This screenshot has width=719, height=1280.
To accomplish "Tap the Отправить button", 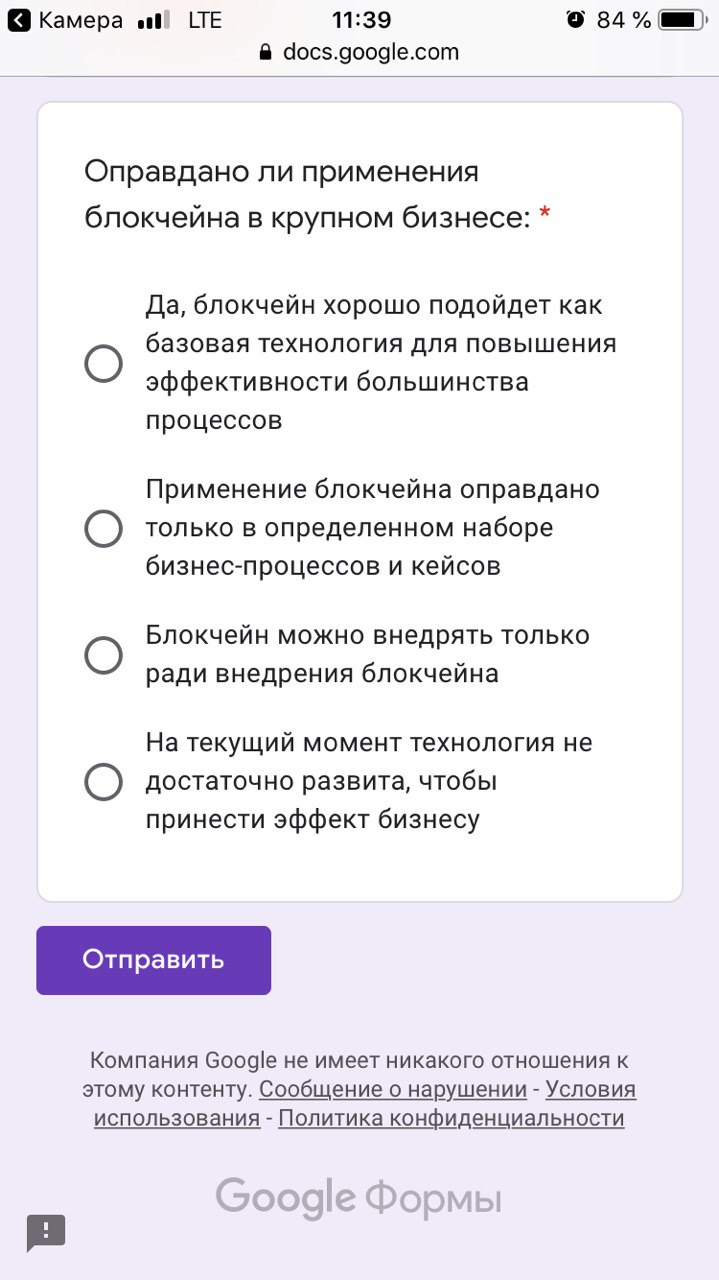I will click(153, 960).
